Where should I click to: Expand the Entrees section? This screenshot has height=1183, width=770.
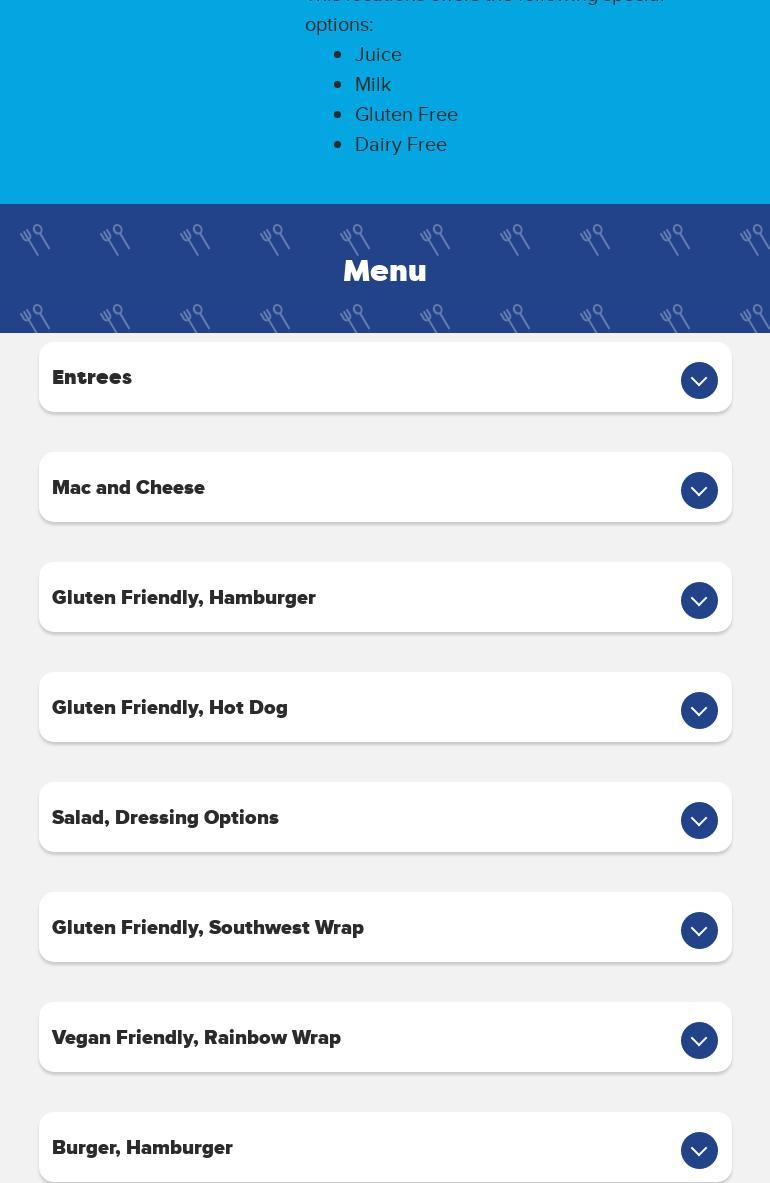click(x=699, y=380)
